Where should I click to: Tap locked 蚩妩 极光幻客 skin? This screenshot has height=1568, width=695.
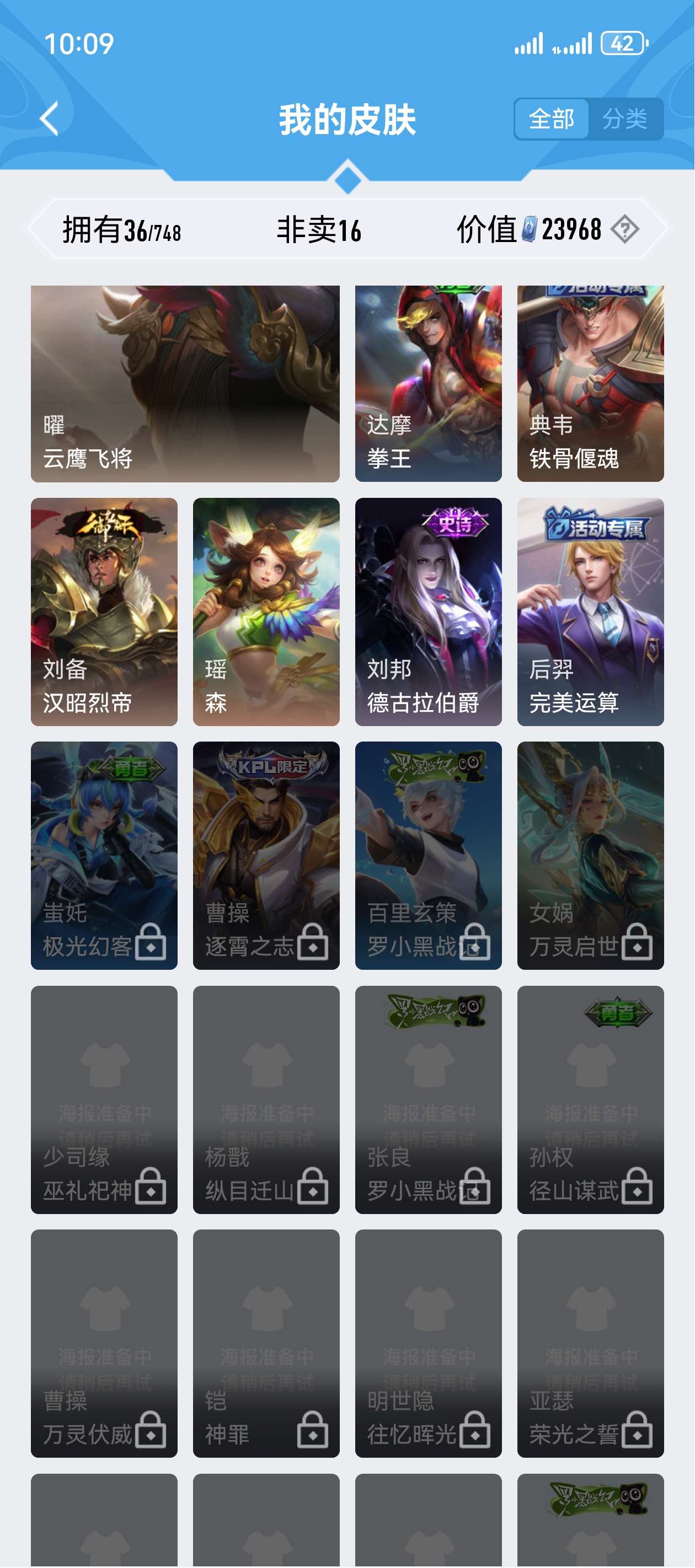click(x=104, y=855)
